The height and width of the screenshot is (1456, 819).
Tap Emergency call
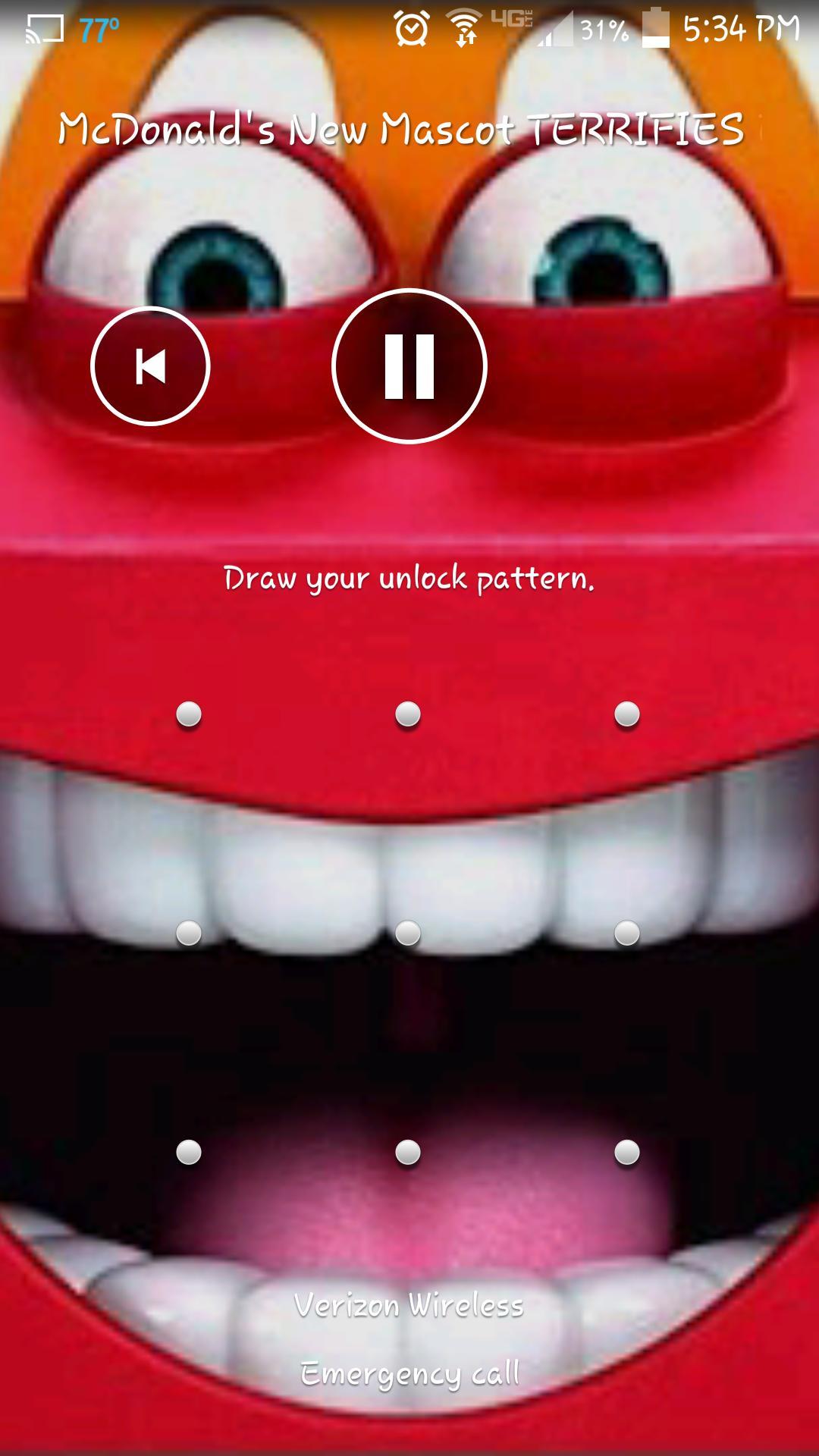coord(409,1373)
